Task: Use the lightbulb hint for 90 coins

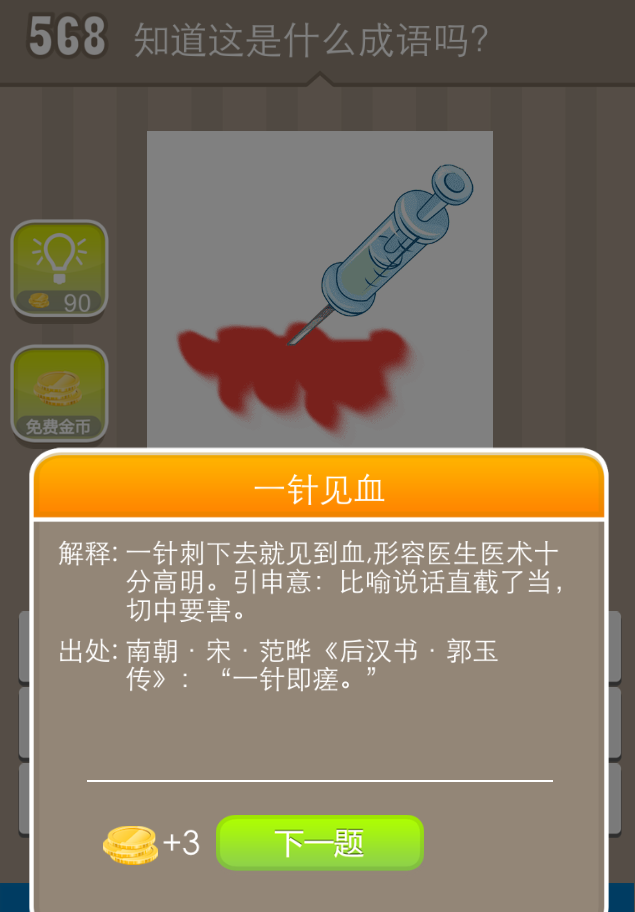Action: pyautogui.click(x=59, y=269)
